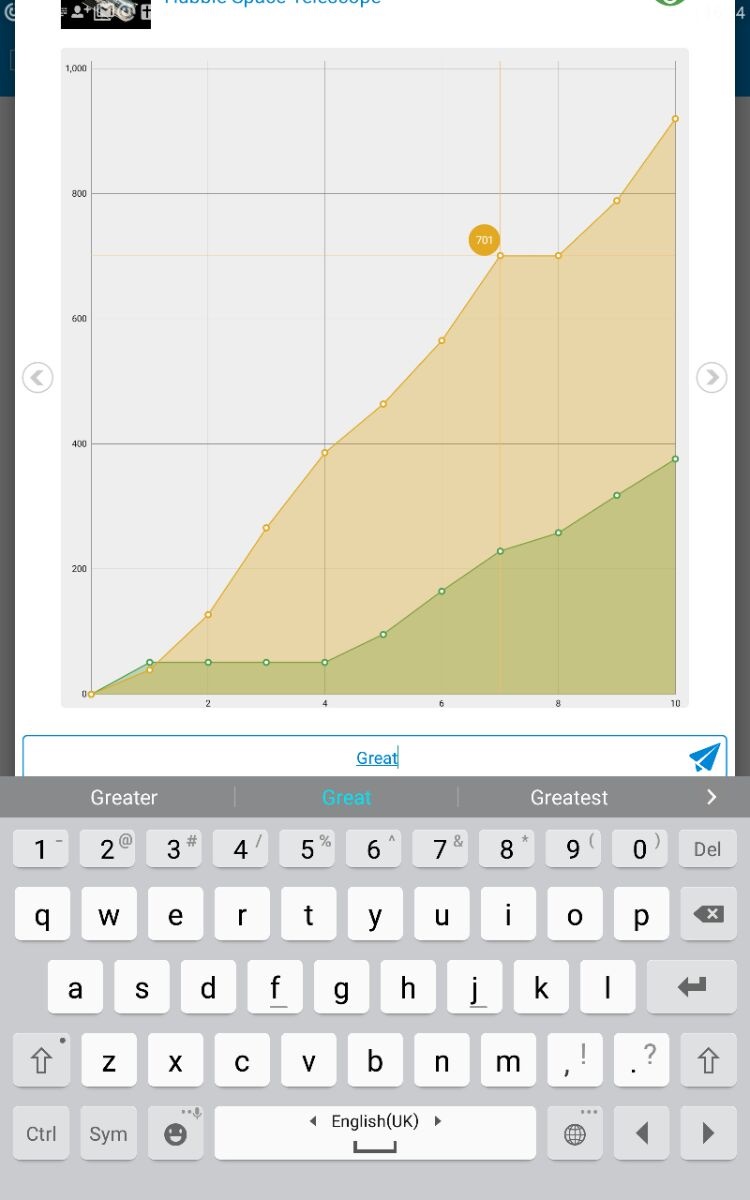Hit the Del key on the keyboard

pos(707,849)
